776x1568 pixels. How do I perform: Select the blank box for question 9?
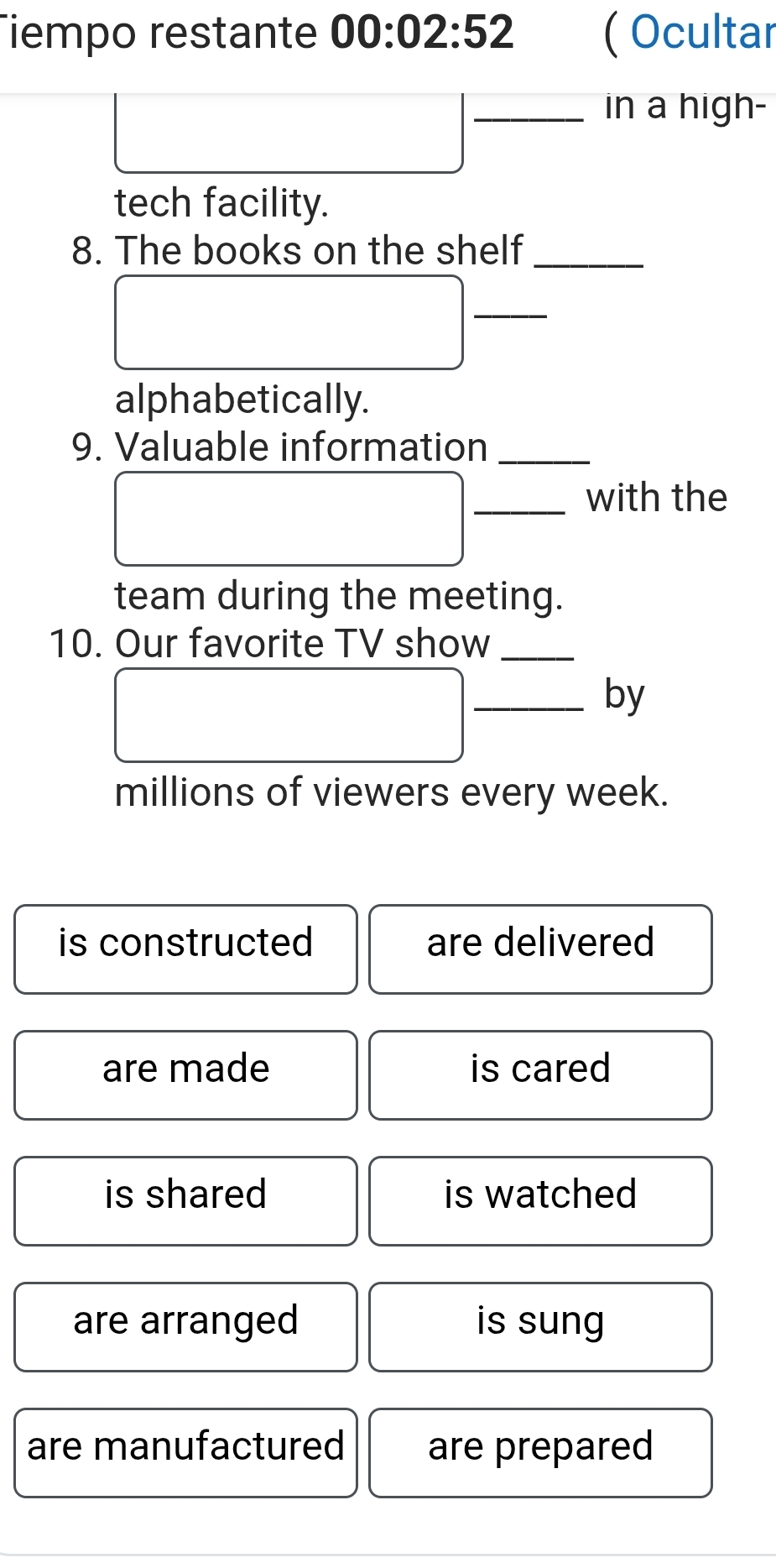289,519
